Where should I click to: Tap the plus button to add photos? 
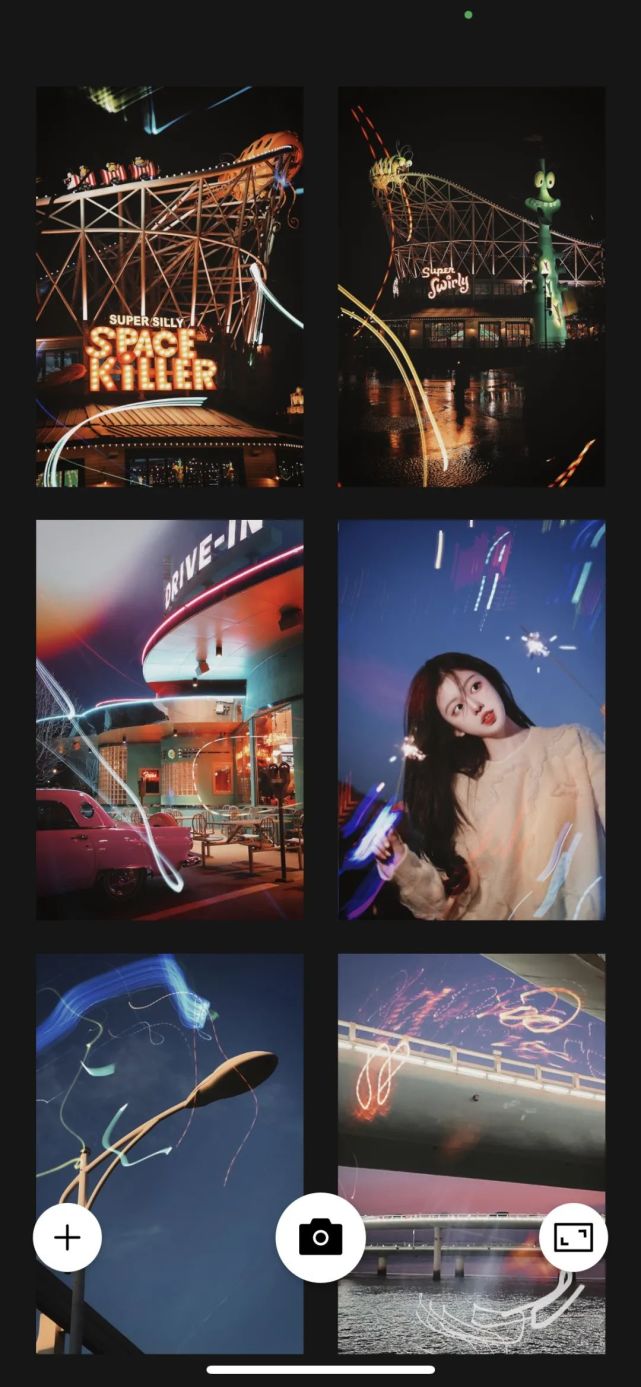click(67, 1237)
